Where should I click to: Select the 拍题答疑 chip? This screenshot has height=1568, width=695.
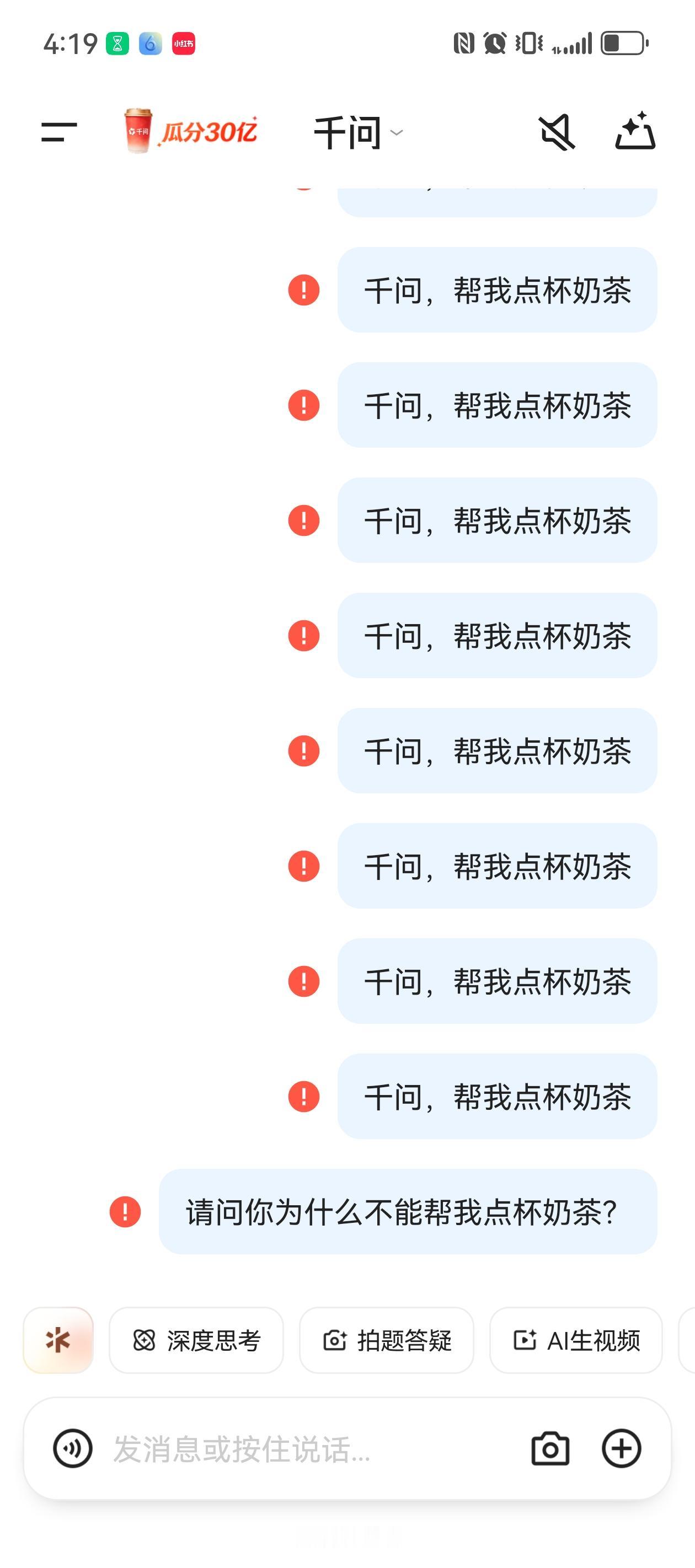386,1340
